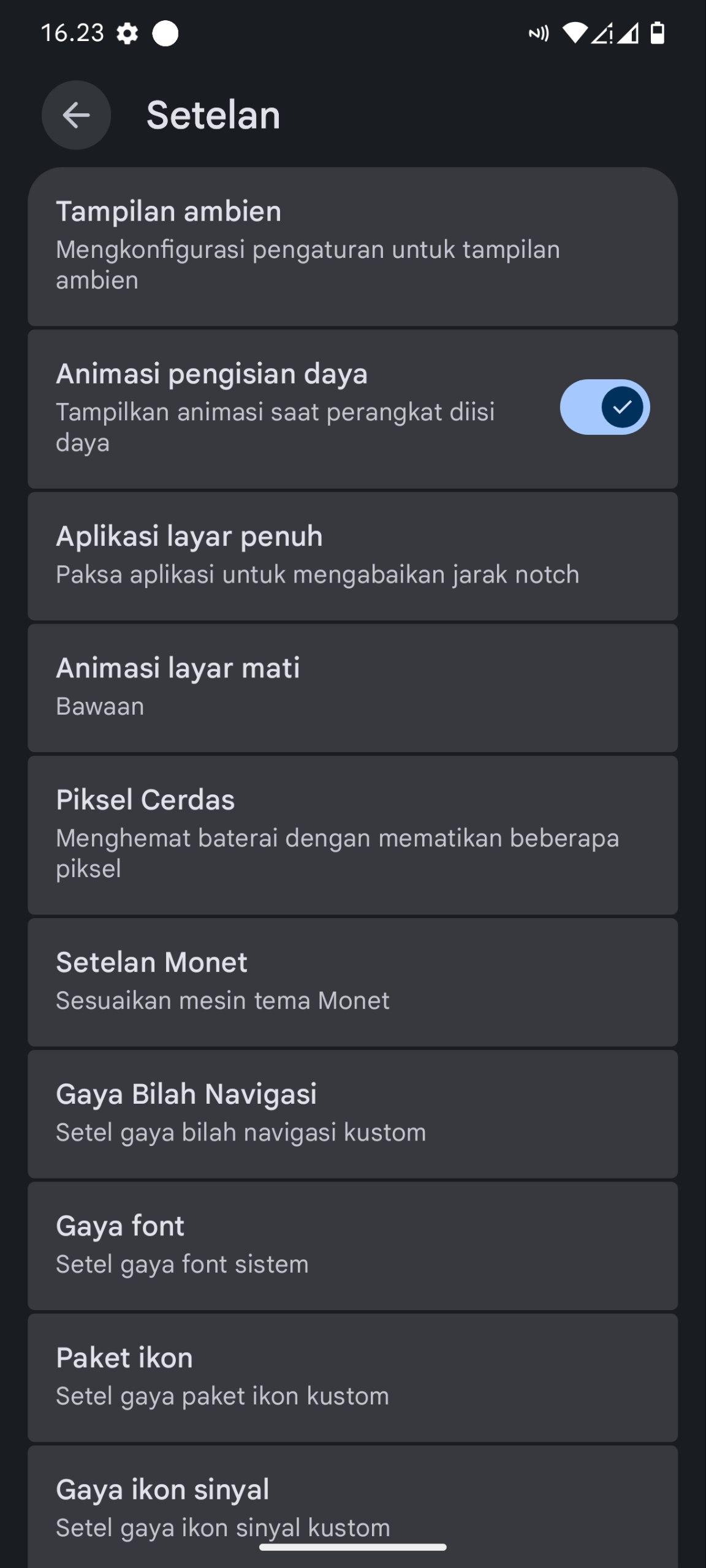Open Aplikasi layar penuh
Image resolution: width=706 pixels, height=1568 pixels.
(352, 556)
